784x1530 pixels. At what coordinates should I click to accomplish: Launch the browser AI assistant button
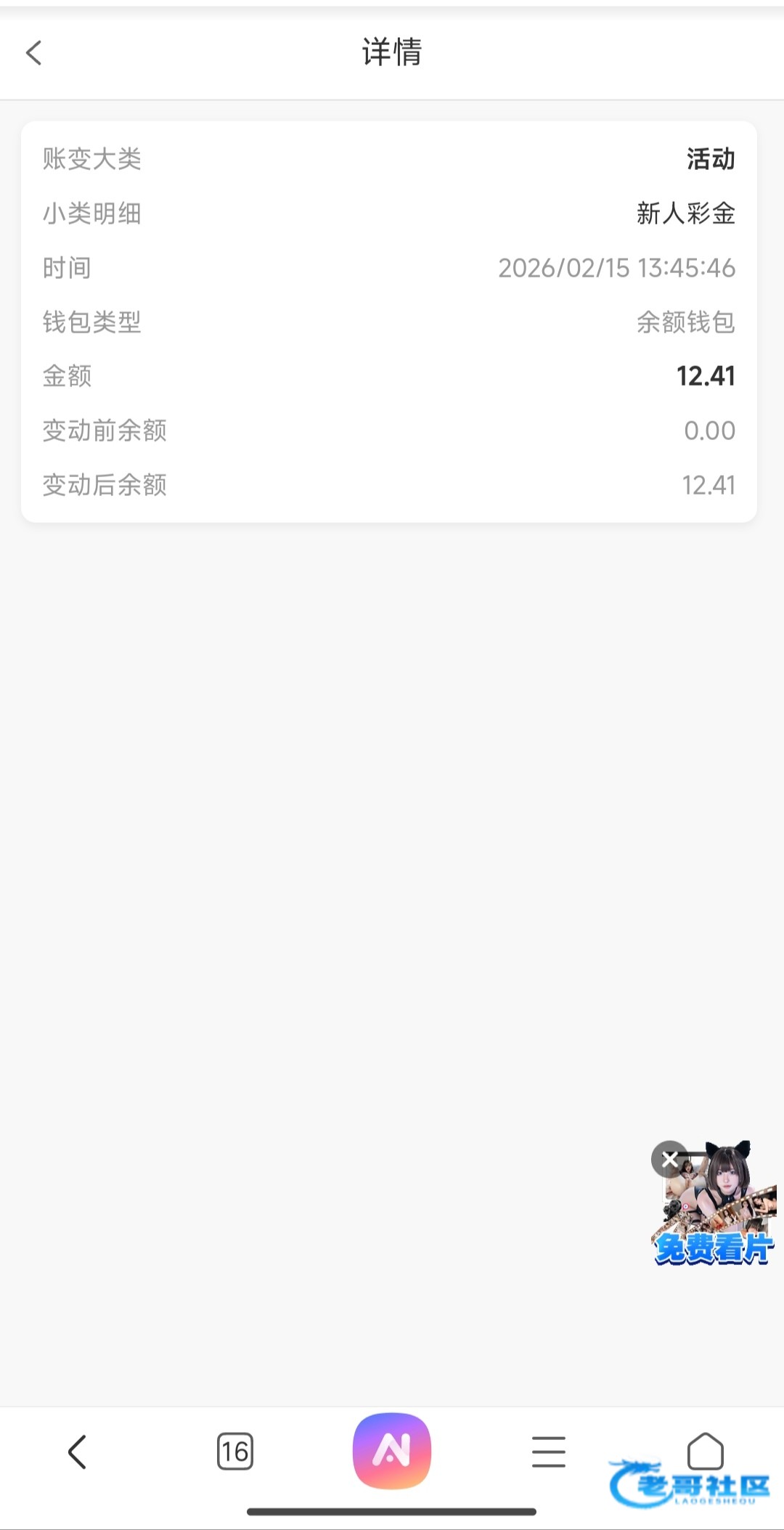click(x=392, y=1451)
